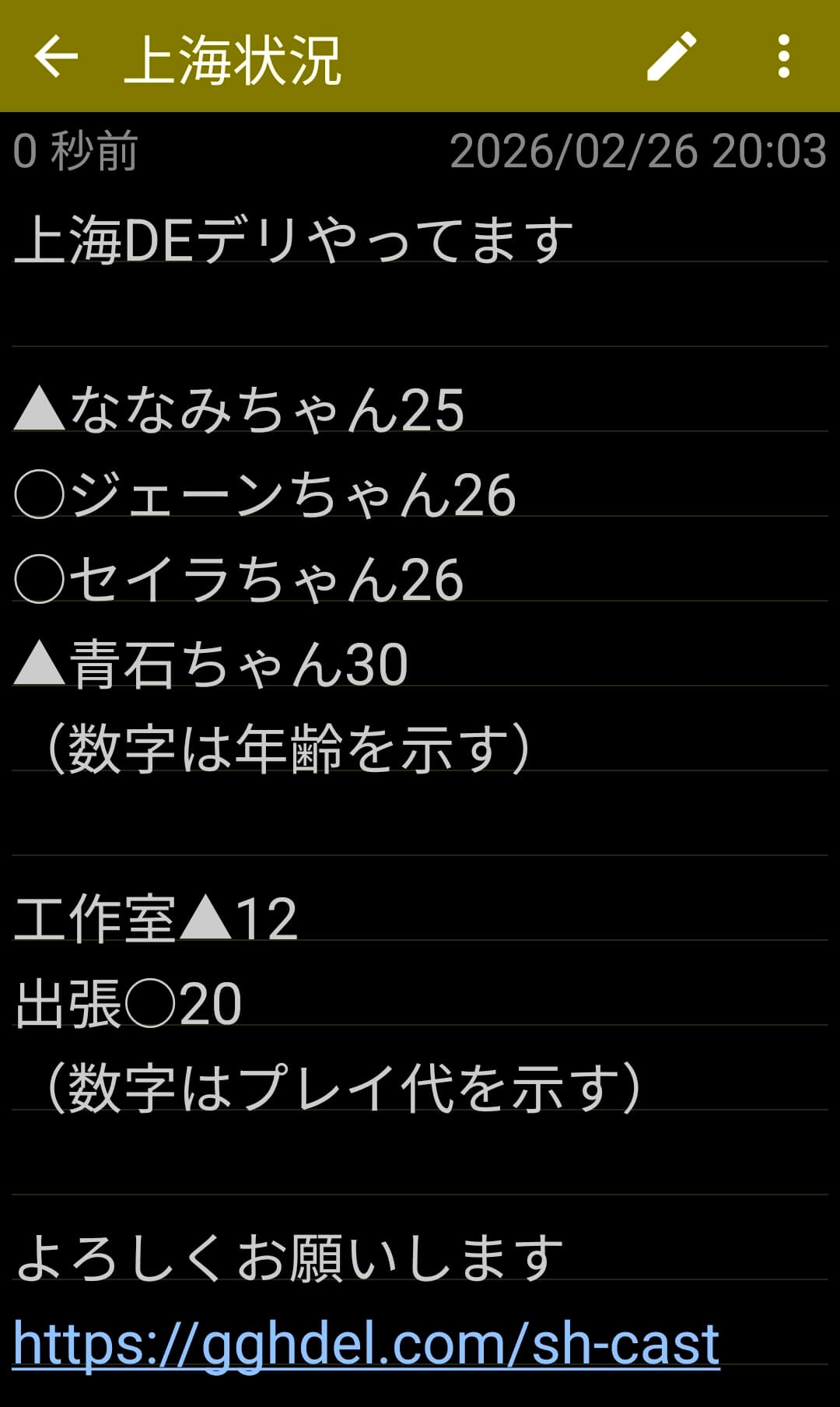Screen dimensions: 840x1407
Task: Open the gghdel.com/sh-cast link
Action: [x=366, y=1344]
